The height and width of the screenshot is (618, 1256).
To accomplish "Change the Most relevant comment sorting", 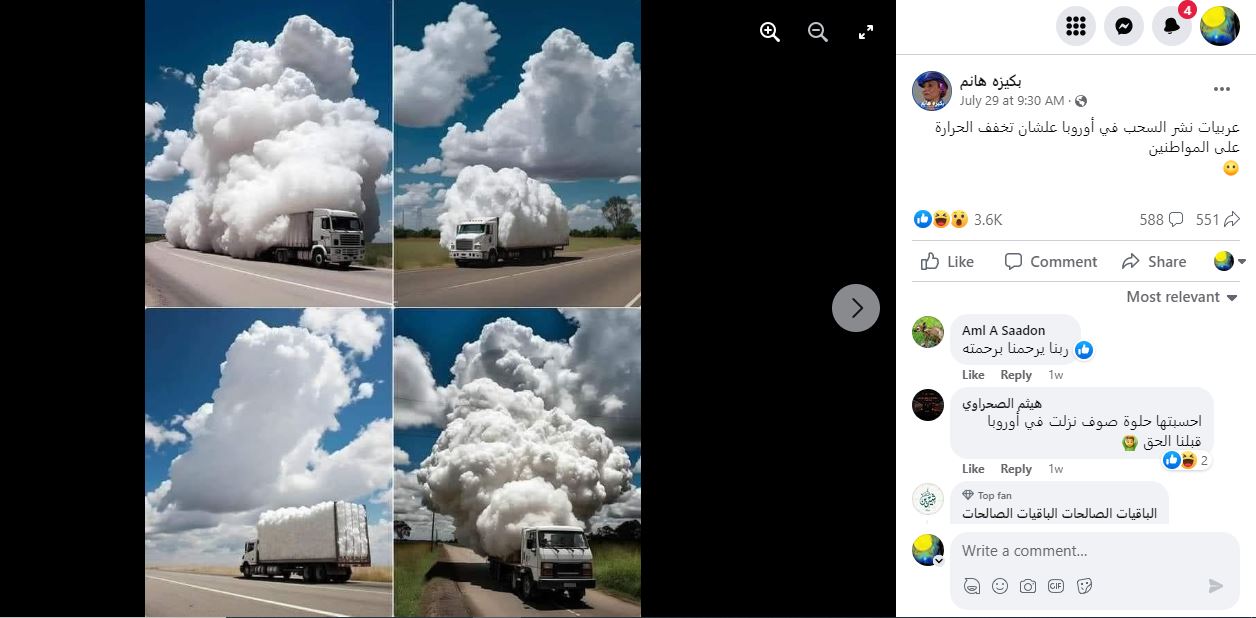I will tap(1181, 297).
